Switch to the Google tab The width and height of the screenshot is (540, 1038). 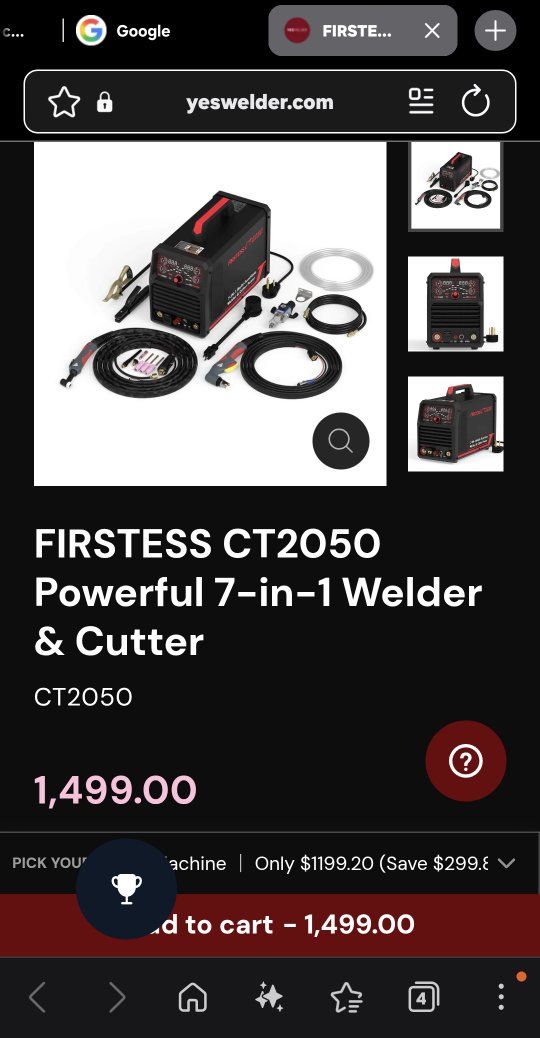(x=123, y=31)
